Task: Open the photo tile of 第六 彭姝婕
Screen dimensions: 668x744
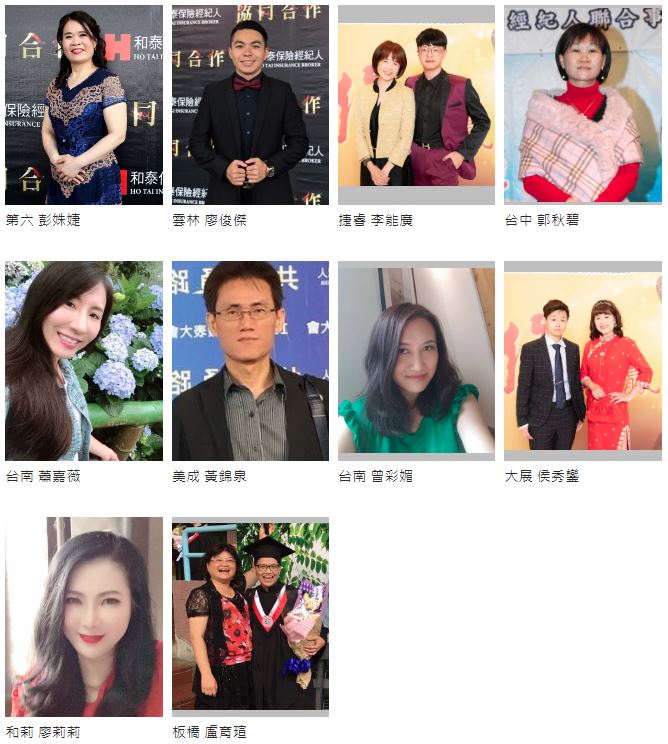Action: [84, 105]
